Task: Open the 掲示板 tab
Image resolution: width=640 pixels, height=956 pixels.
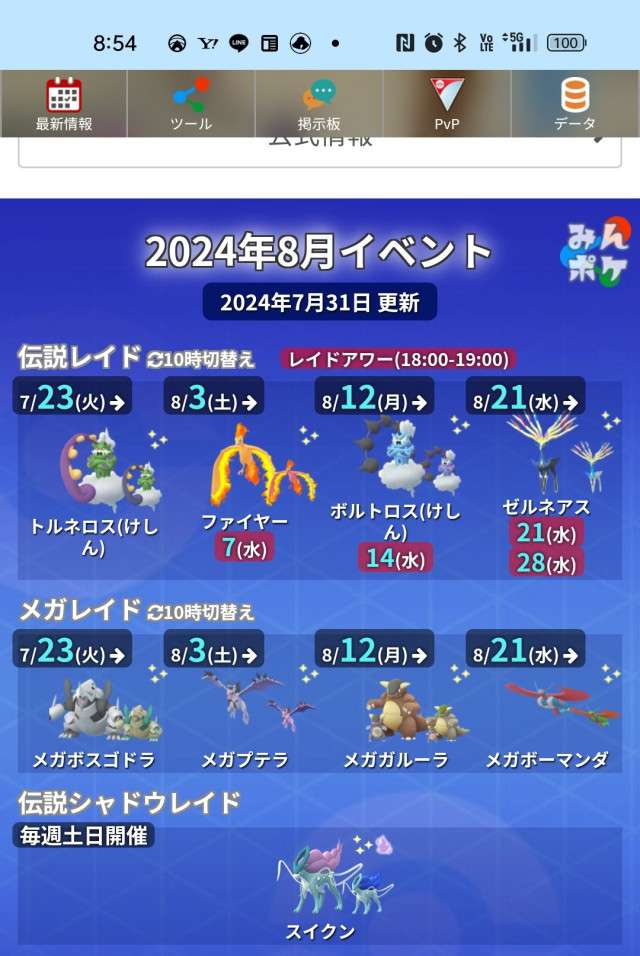Action: [319, 104]
